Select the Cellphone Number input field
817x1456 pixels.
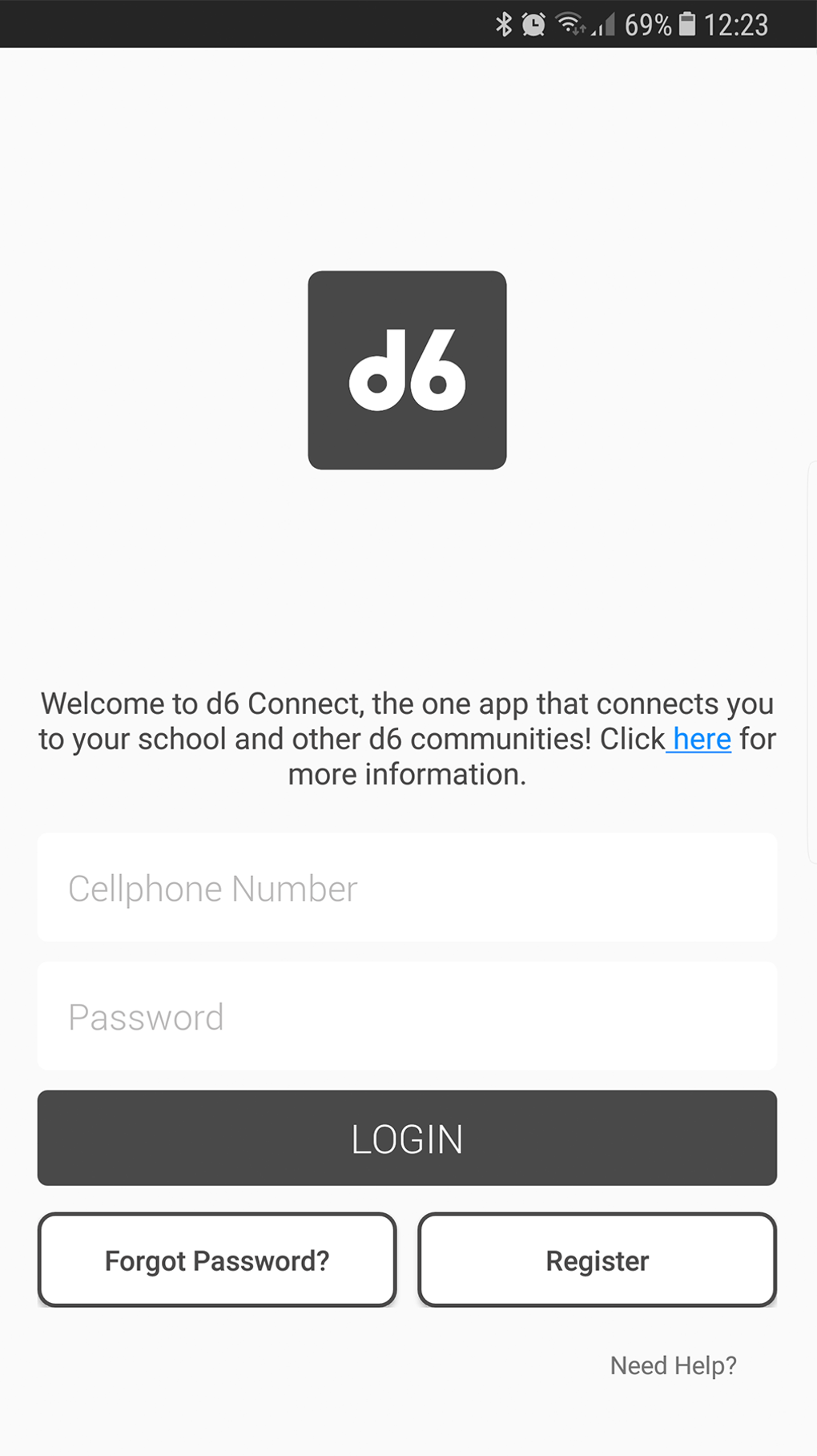[407, 887]
